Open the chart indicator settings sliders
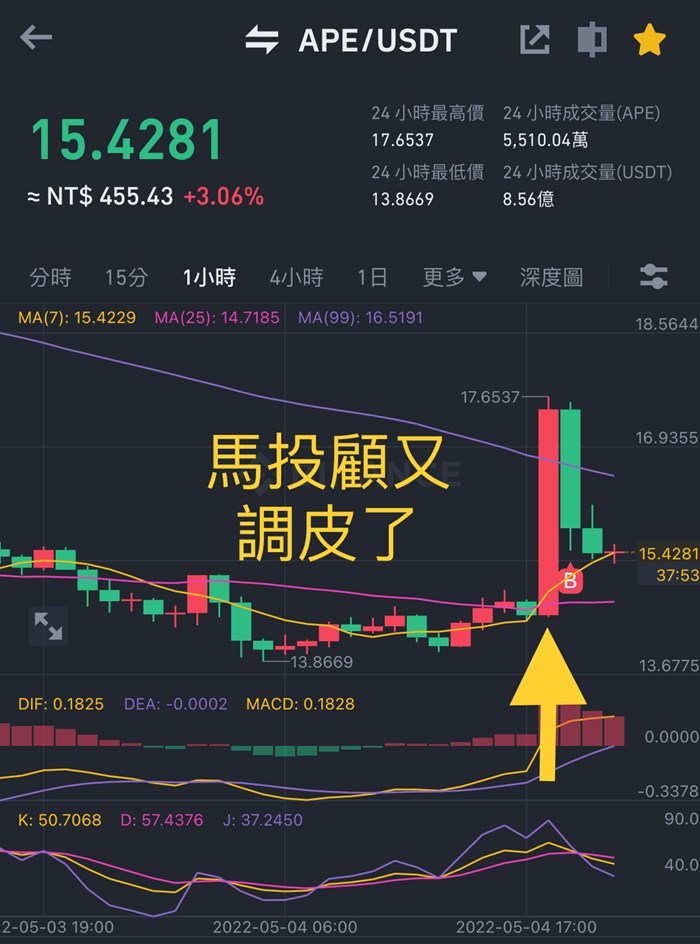The height and width of the screenshot is (944, 700). 653,277
